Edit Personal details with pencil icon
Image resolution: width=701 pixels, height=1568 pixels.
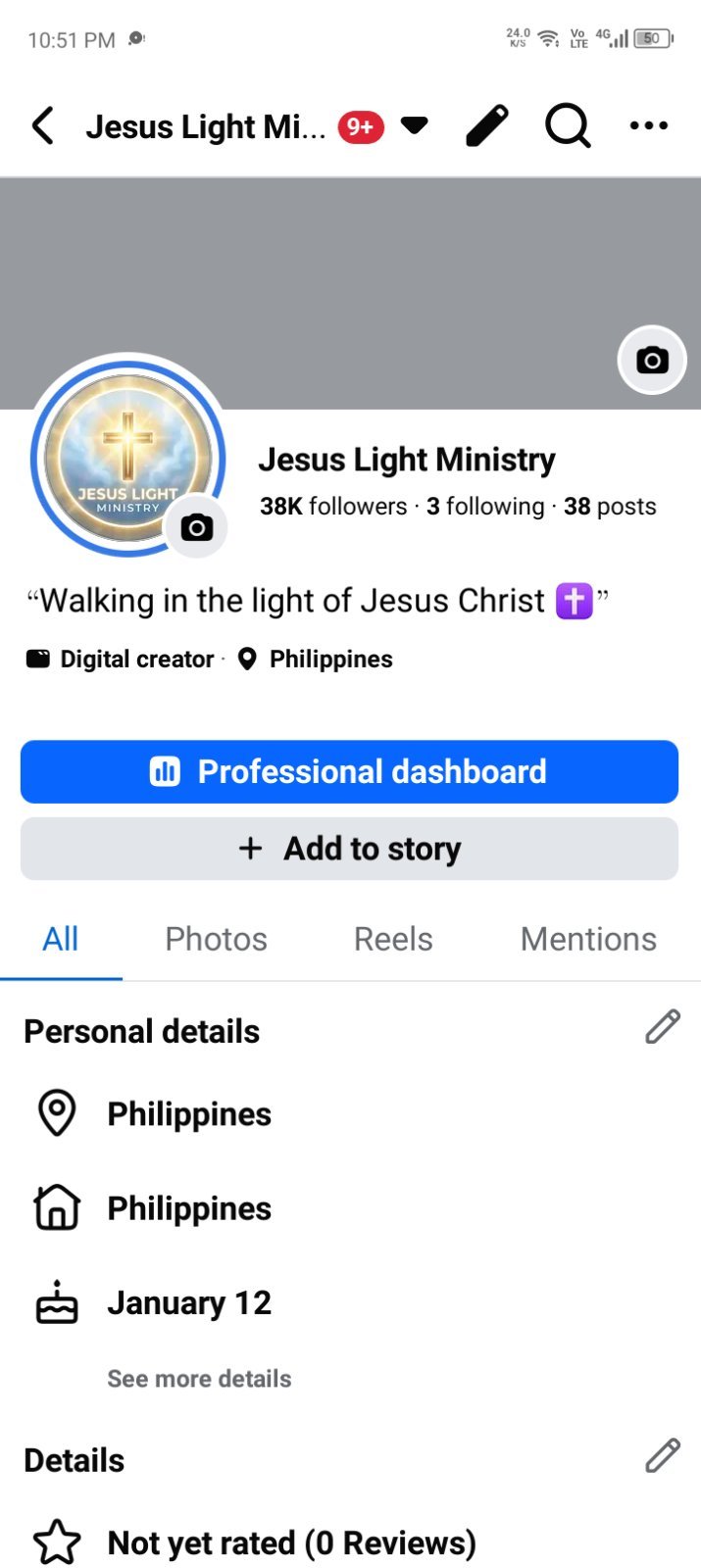tap(663, 1027)
